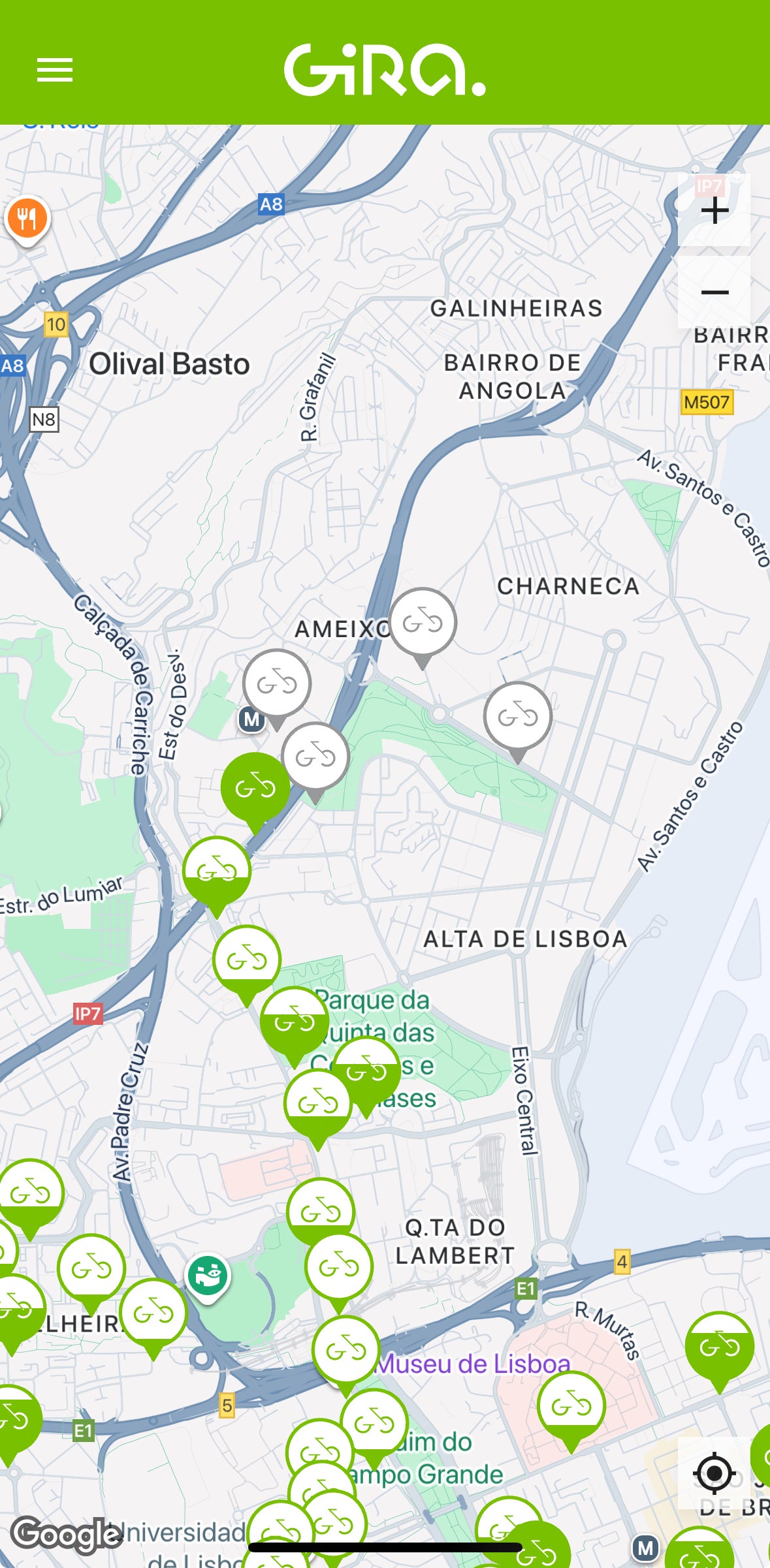Select the bike station covering Museu de Lisboa label
This screenshot has width=770, height=1568.
point(345,1349)
